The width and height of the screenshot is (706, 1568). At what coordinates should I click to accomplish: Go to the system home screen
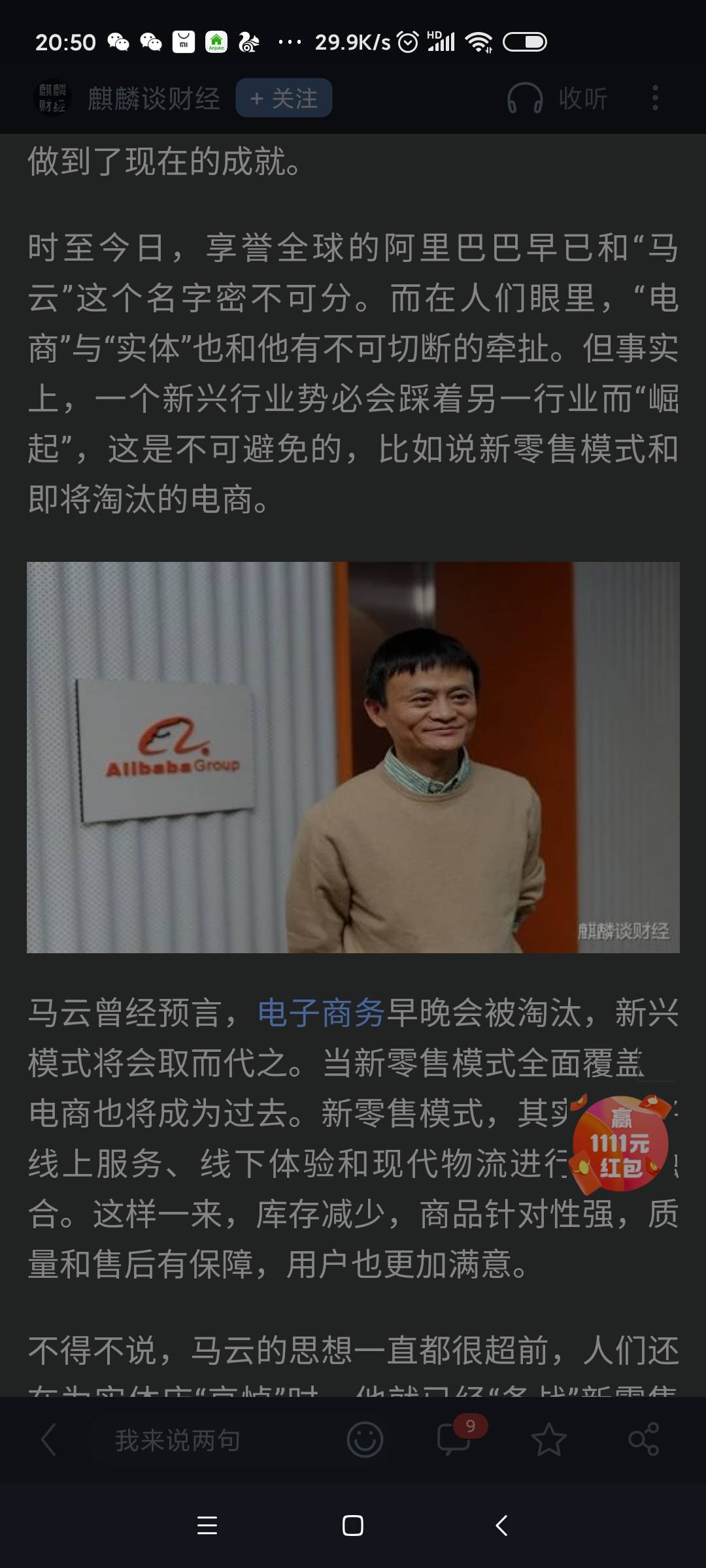(x=353, y=1526)
